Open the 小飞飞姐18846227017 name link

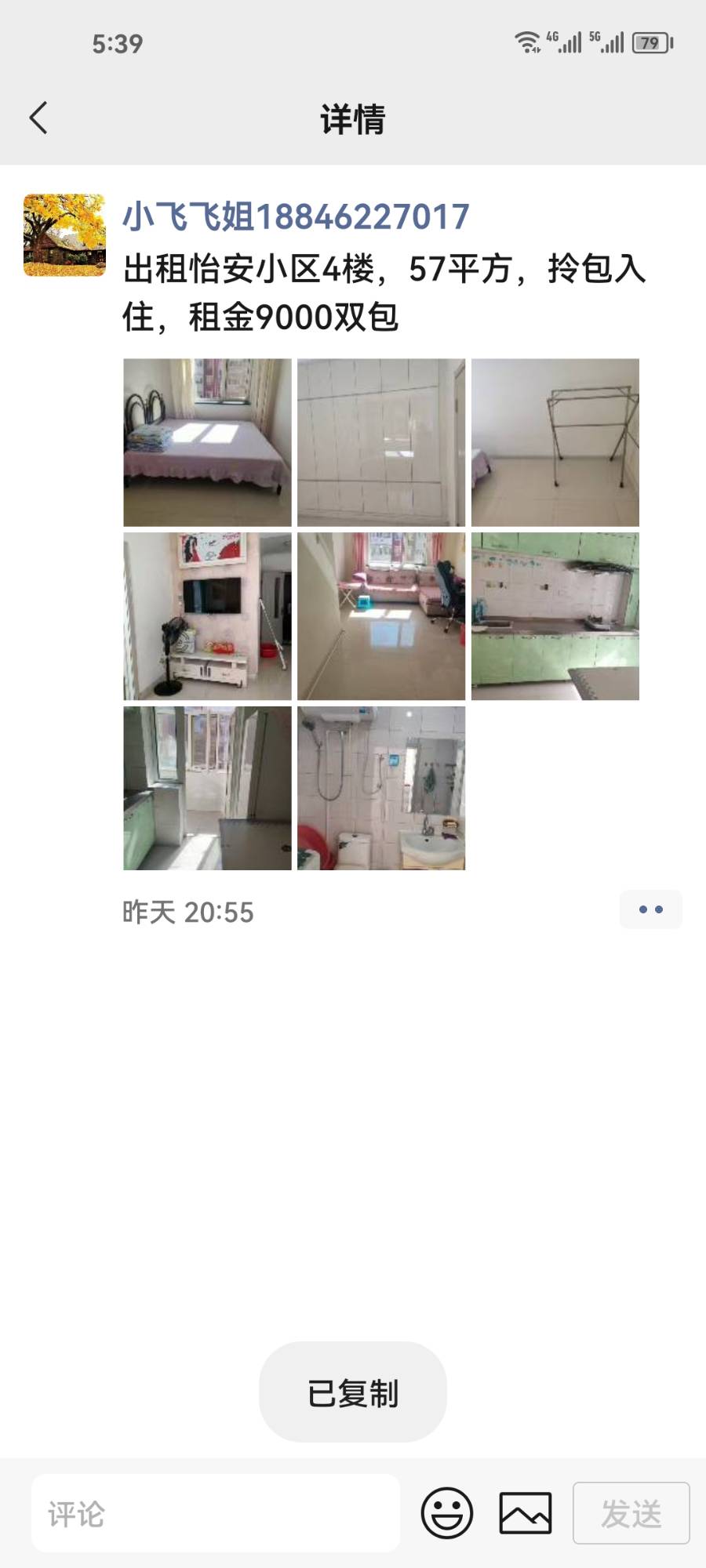[296, 217]
